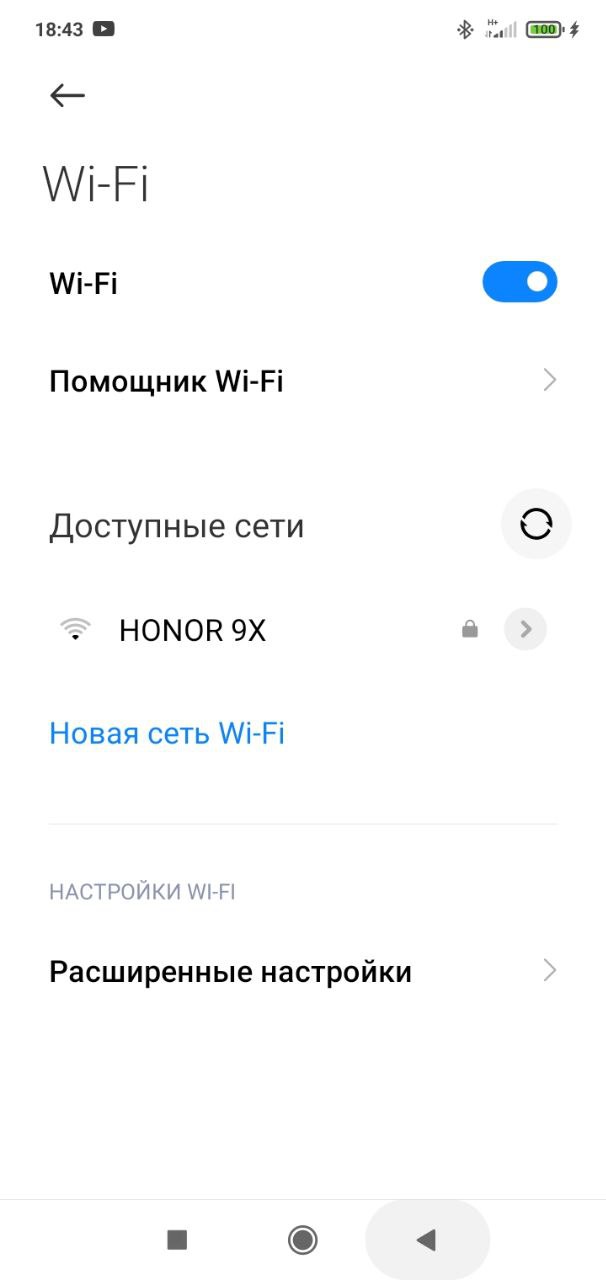Go back using the top arrow
Screen dimensions: 606x1280
coord(67,95)
